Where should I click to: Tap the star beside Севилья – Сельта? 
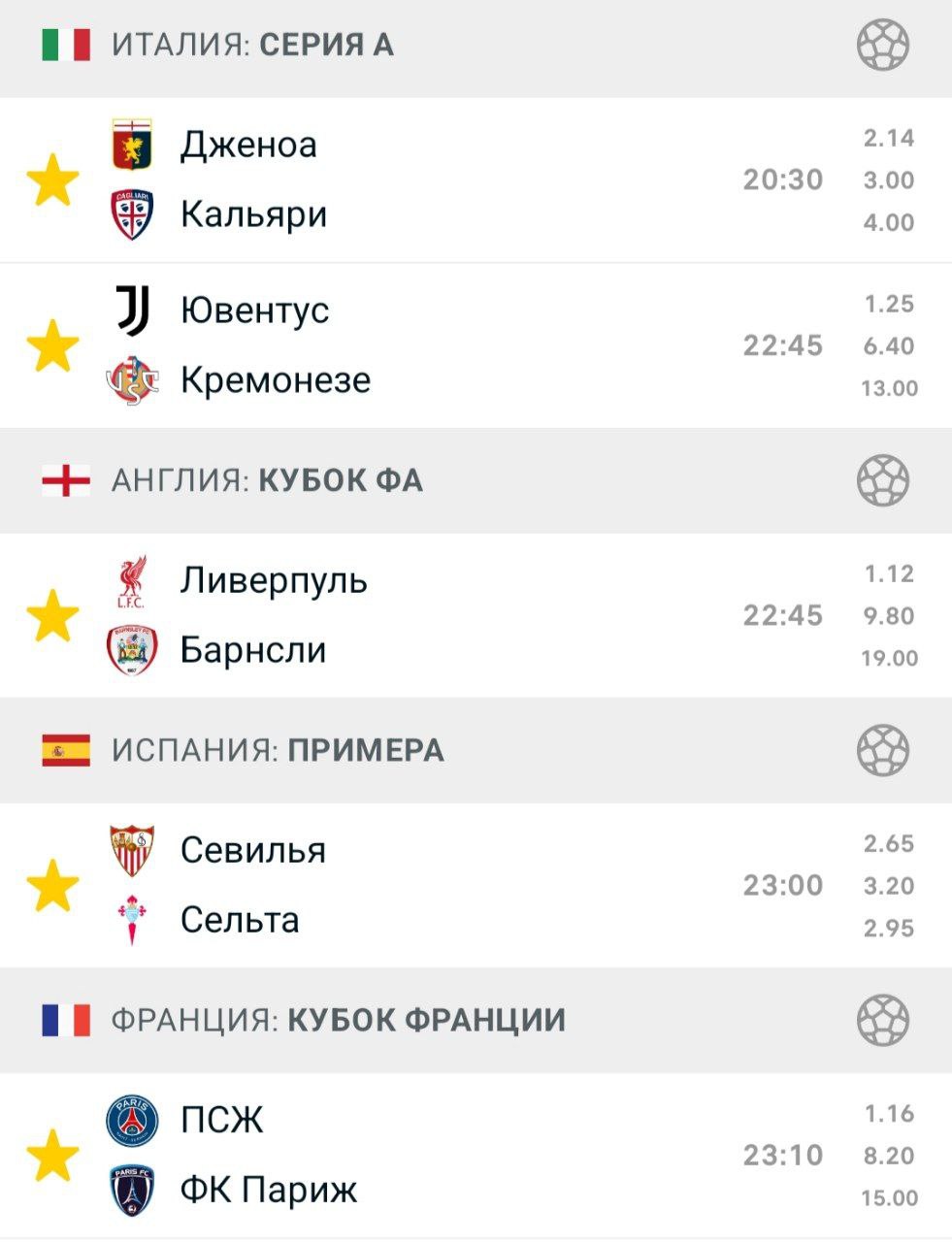pyautogui.click(x=52, y=886)
